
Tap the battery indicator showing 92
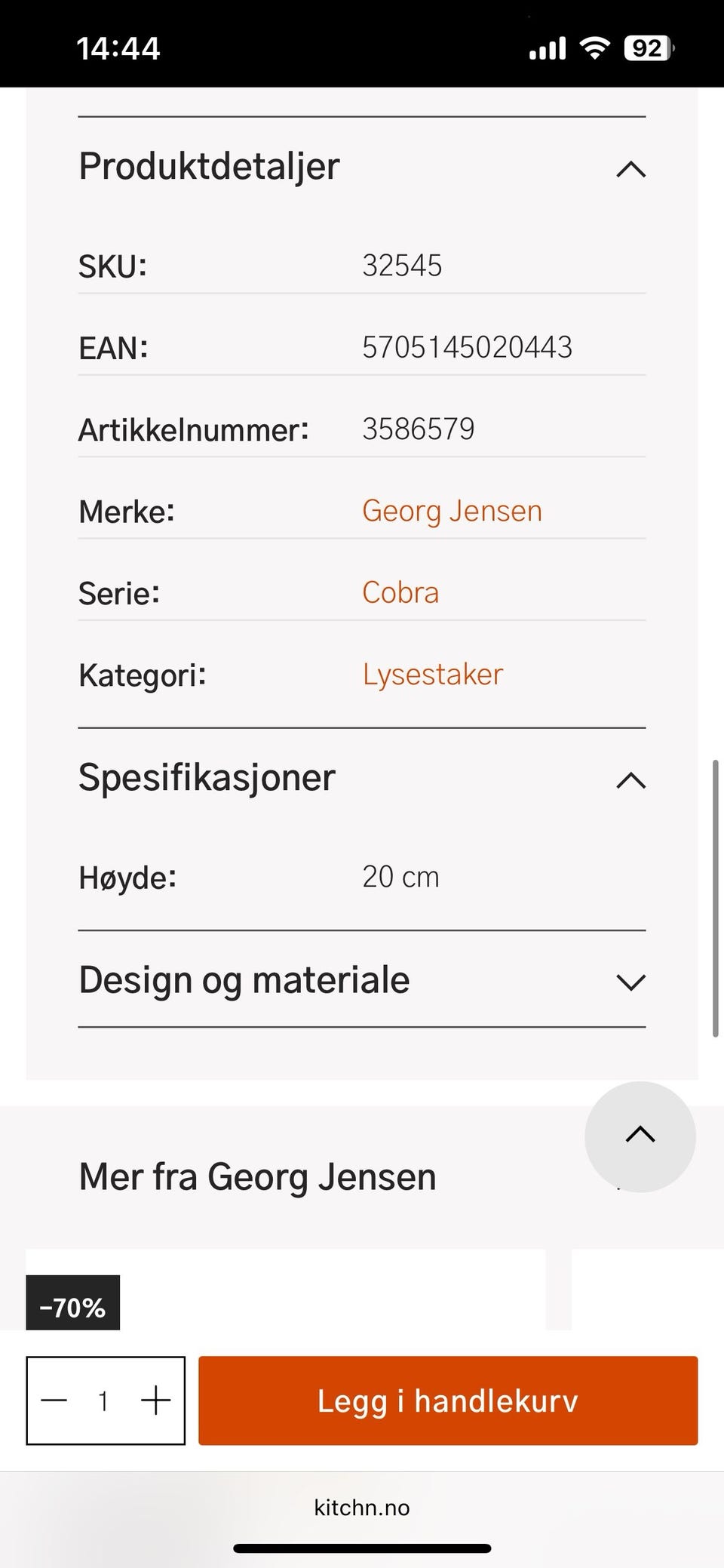pyautogui.click(x=647, y=47)
